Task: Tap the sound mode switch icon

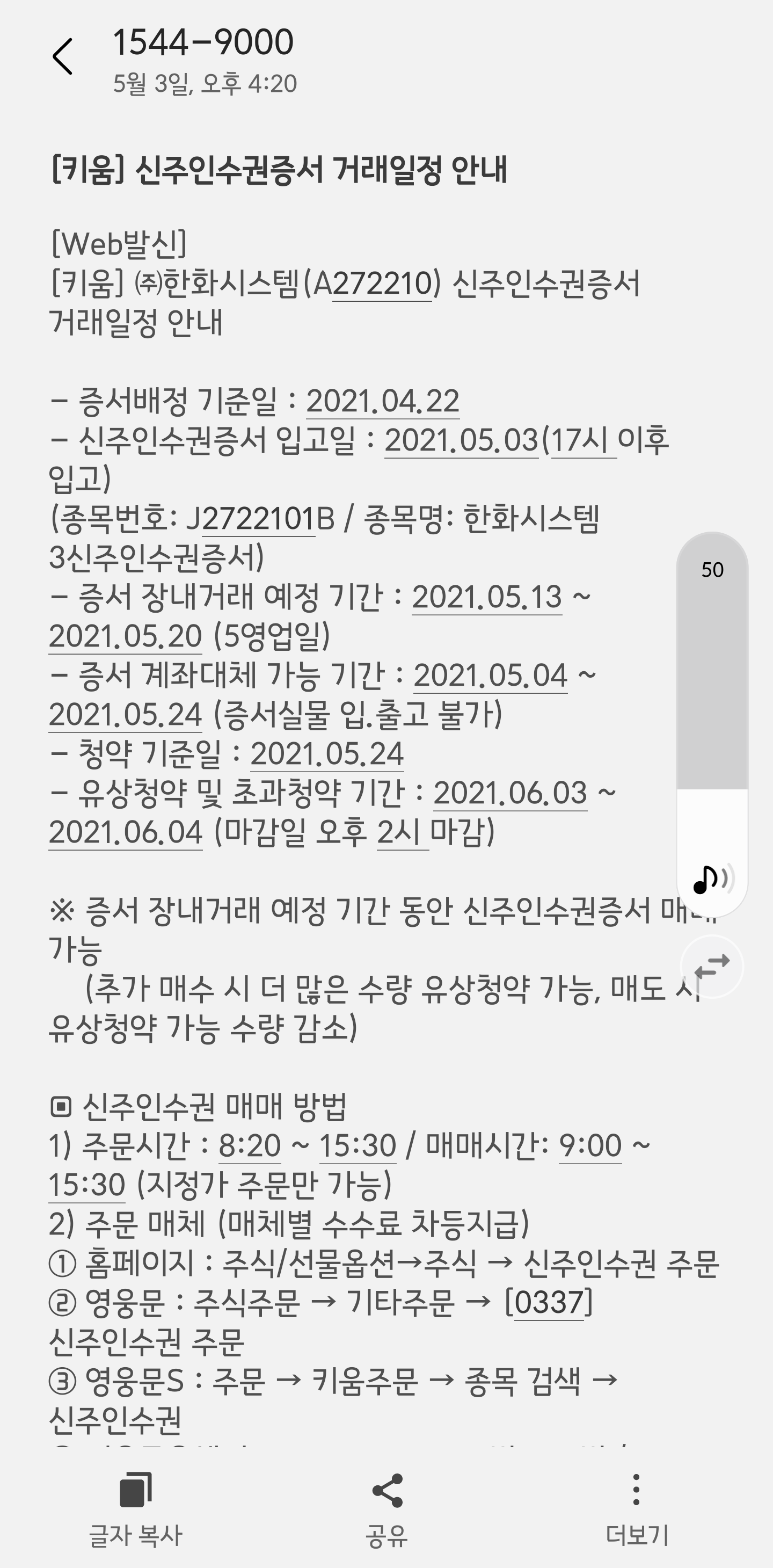Action: coord(711,967)
